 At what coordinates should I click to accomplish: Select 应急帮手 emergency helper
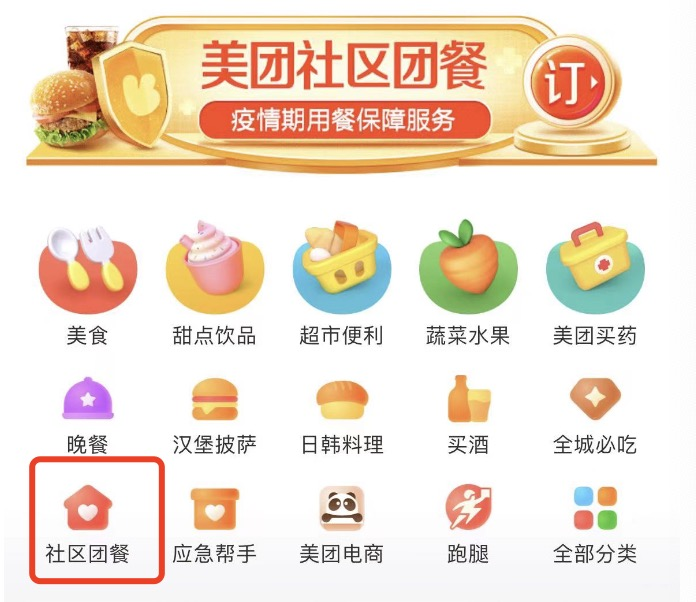pos(214,522)
